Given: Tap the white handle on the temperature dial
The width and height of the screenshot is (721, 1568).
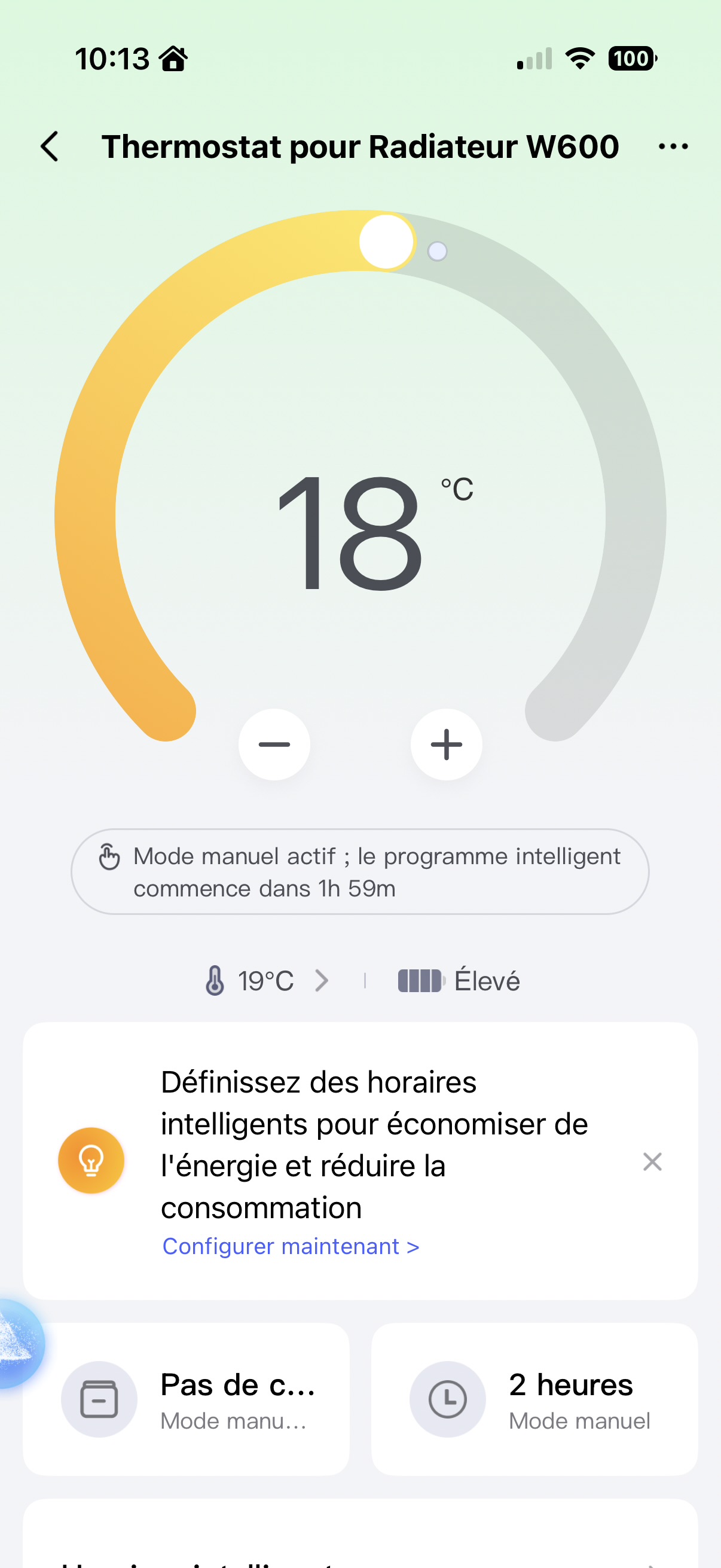Looking at the screenshot, I should coord(386,242).
